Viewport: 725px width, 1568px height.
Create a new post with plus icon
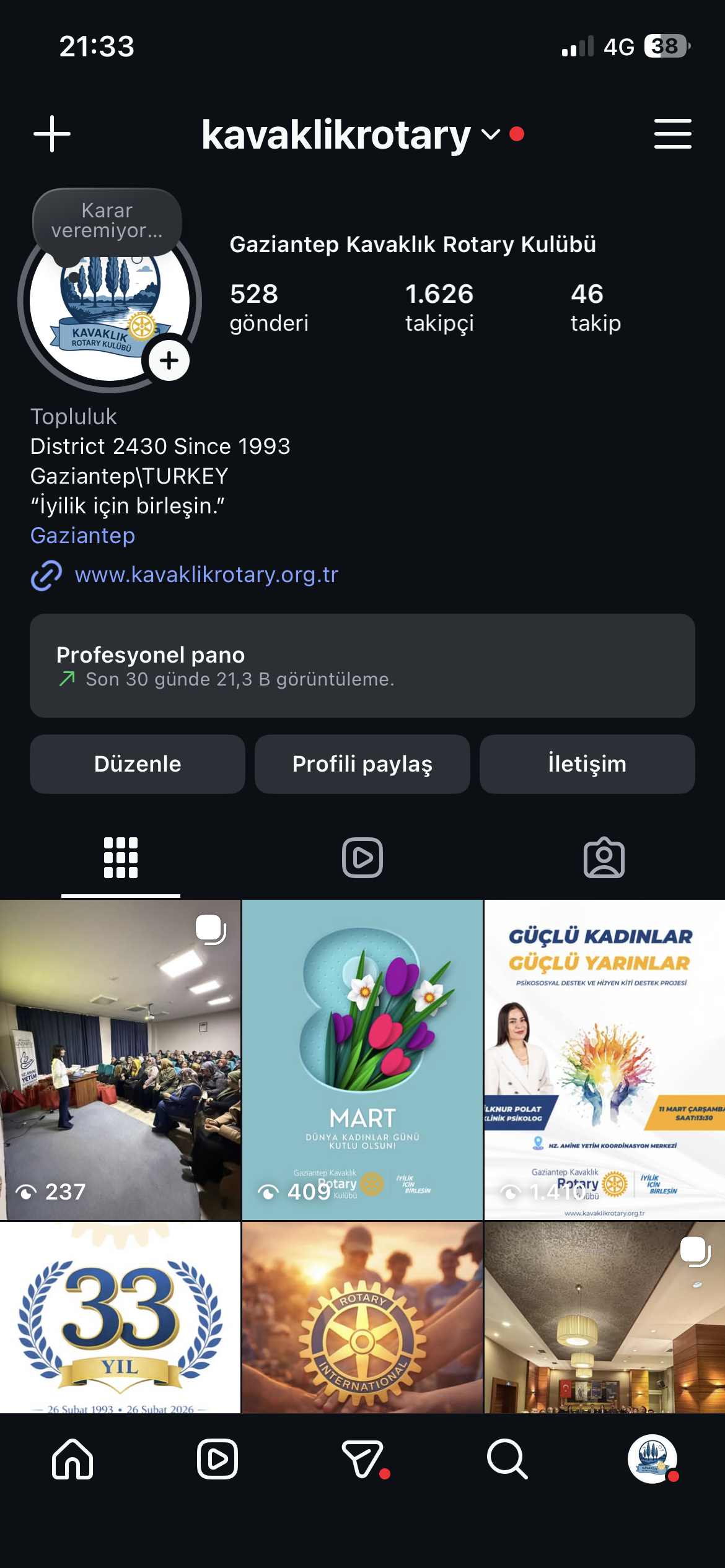pyautogui.click(x=52, y=134)
